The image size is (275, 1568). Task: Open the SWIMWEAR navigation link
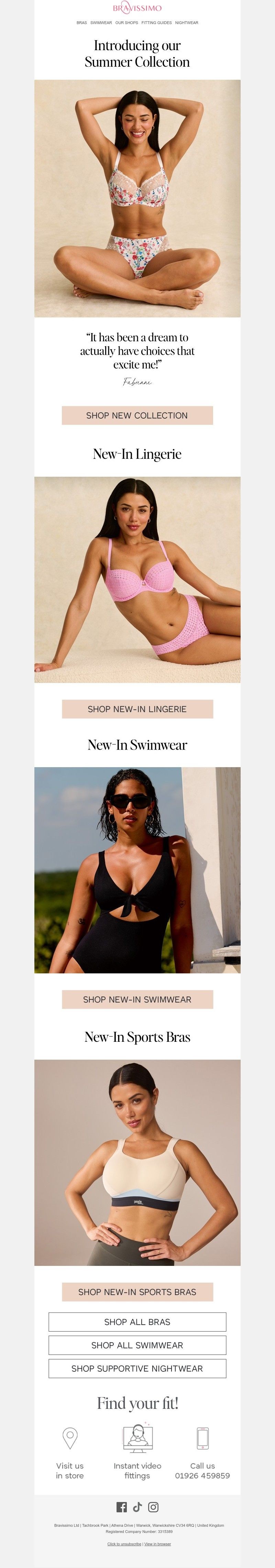[x=101, y=23]
